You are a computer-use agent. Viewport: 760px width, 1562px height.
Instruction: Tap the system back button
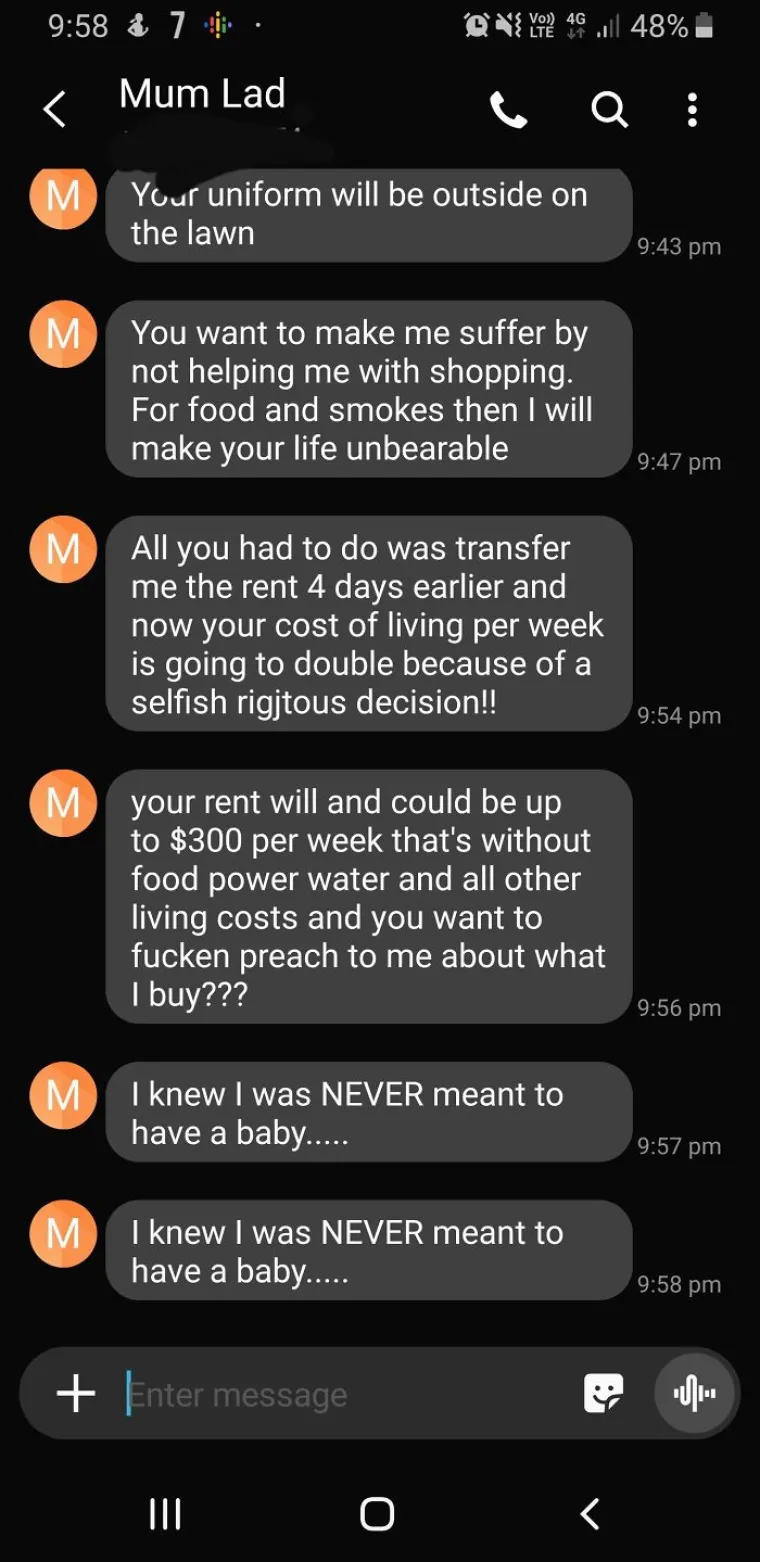[590, 1513]
